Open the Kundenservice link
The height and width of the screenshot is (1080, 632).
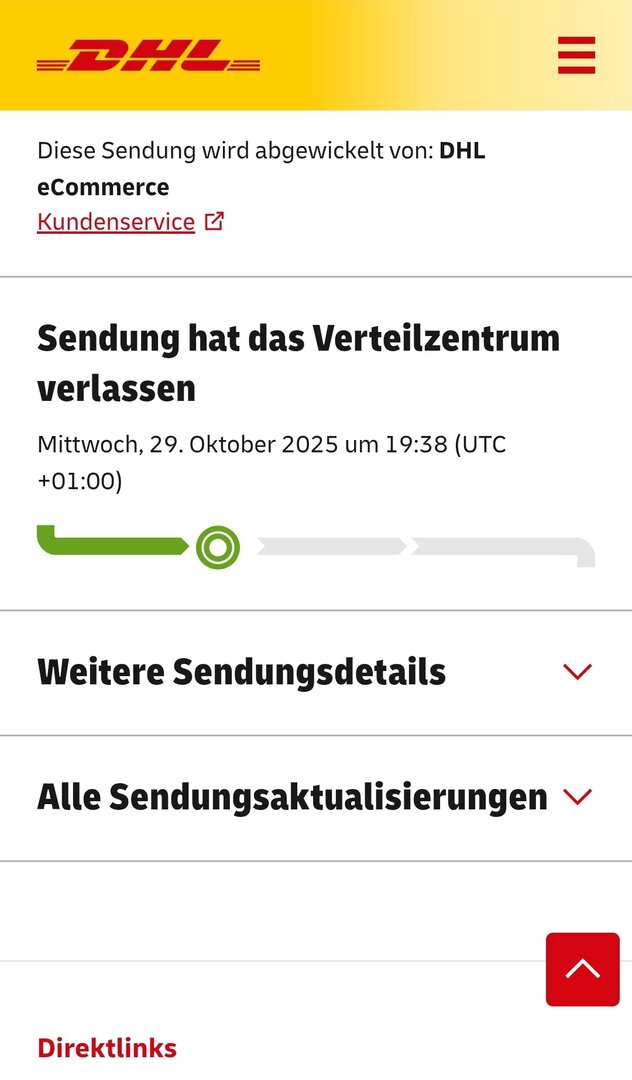[x=117, y=222]
